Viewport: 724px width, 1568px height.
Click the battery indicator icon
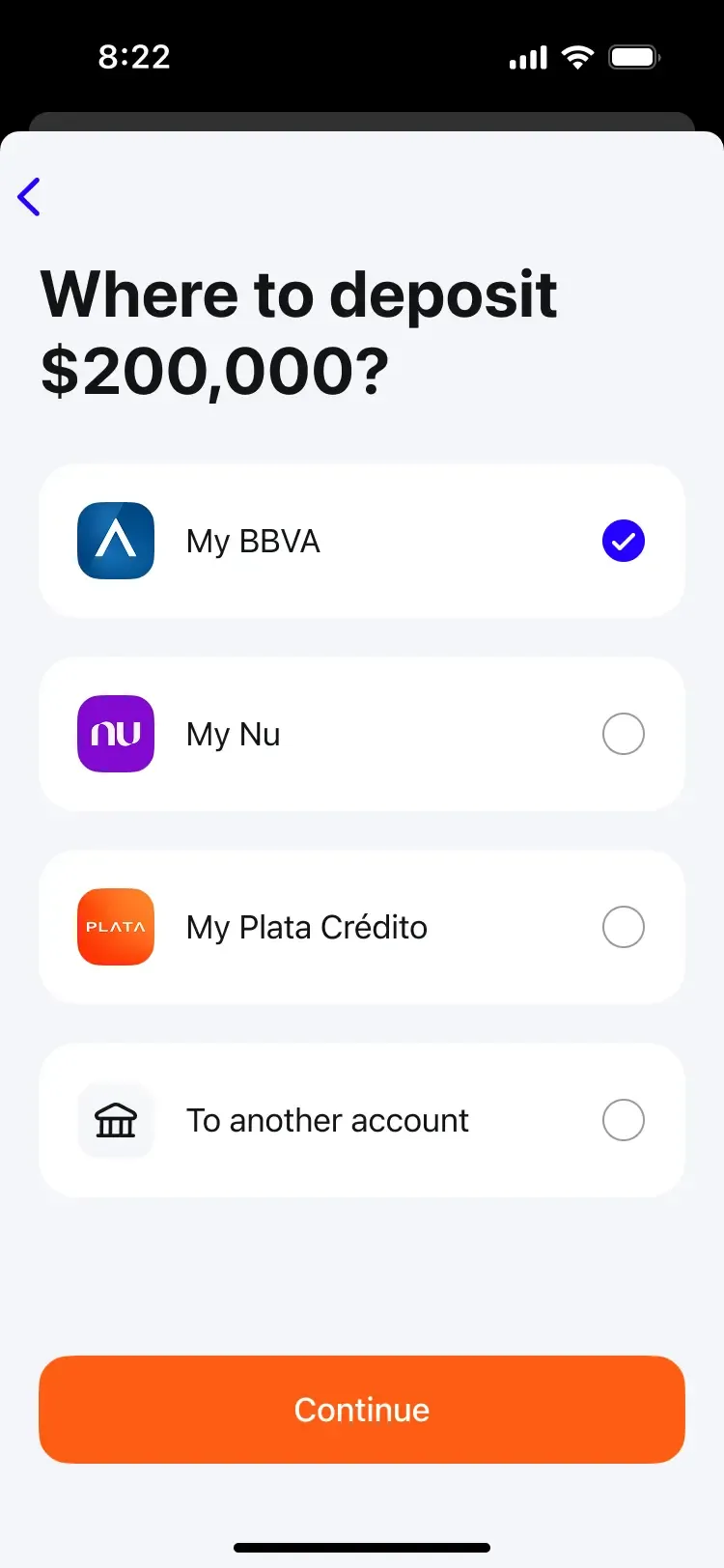pyautogui.click(x=634, y=58)
